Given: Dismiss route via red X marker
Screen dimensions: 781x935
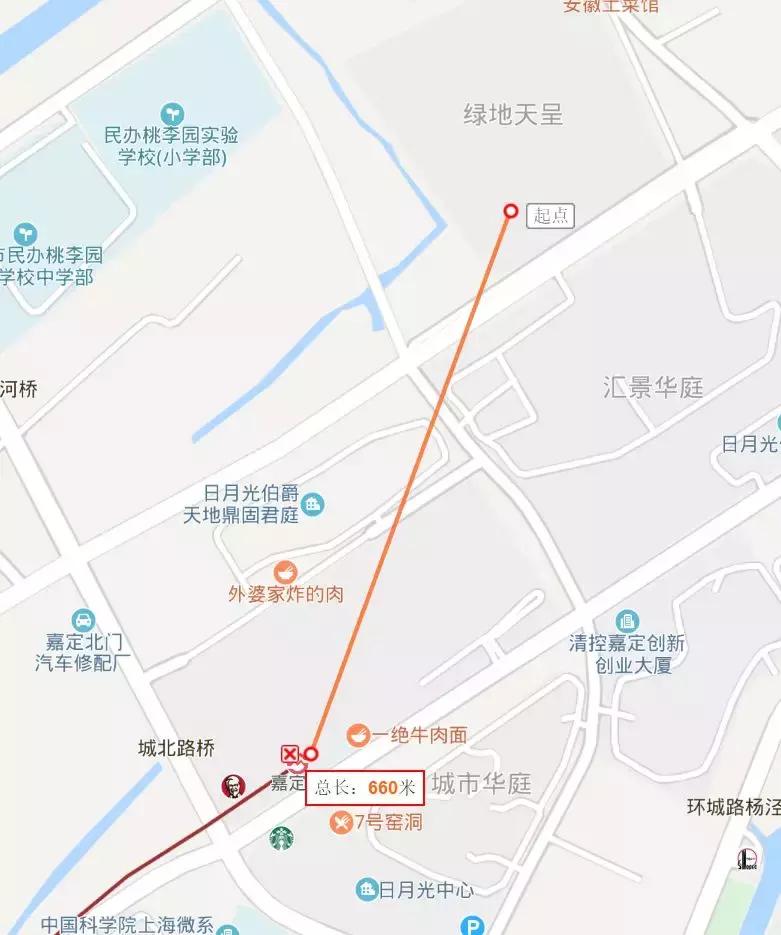Looking at the screenshot, I should pyautogui.click(x=289, y=754).
